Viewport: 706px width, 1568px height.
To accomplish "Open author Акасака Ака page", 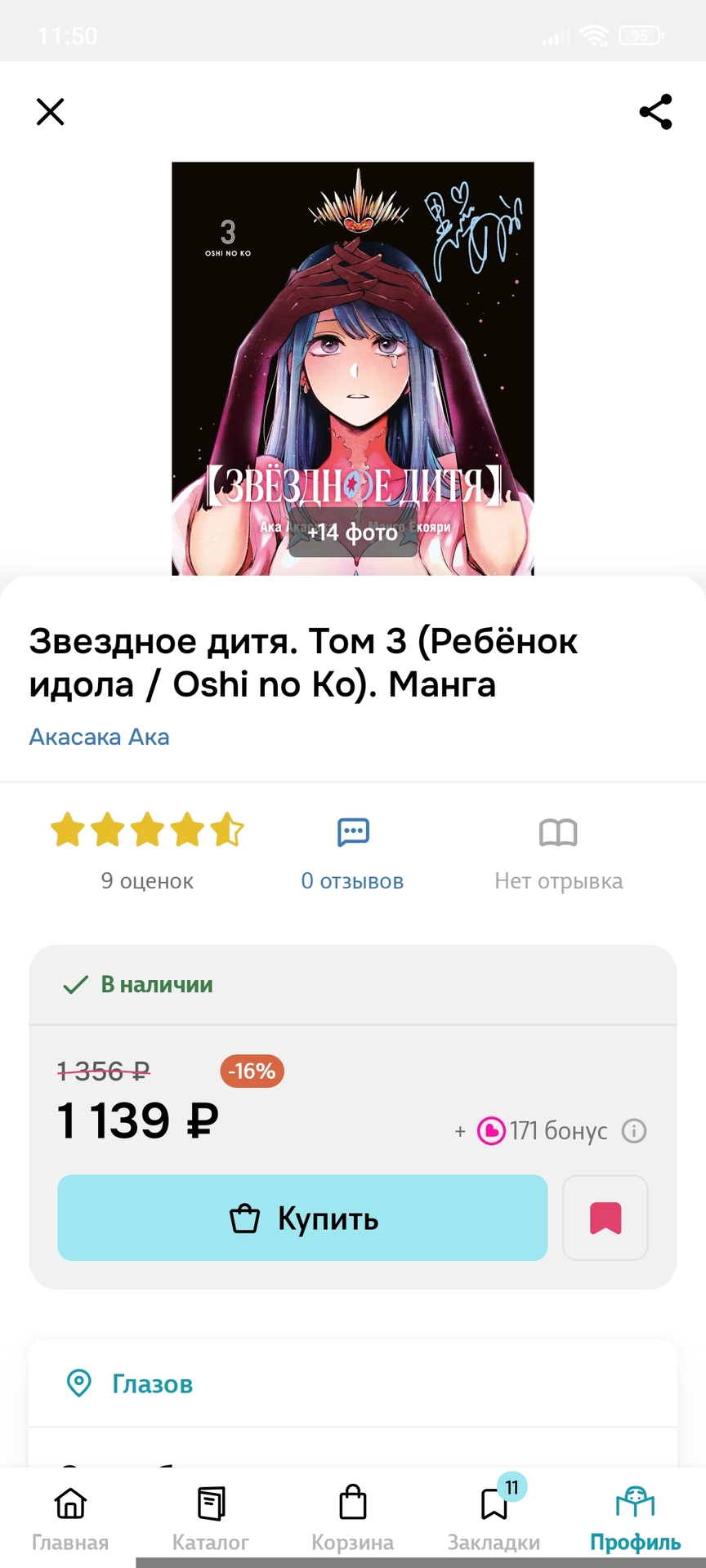I will click(x=99, y=737).
